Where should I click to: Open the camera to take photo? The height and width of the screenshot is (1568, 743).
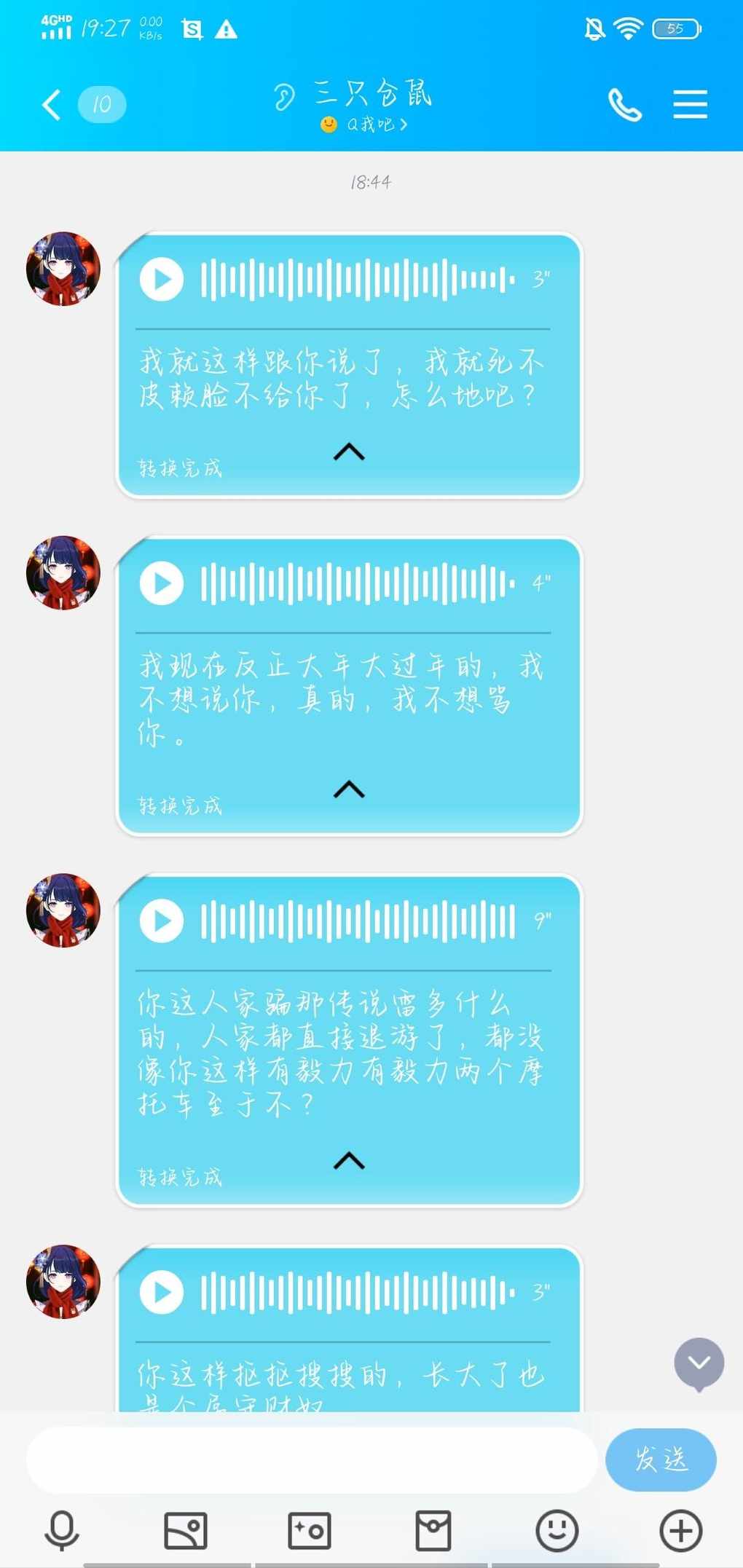(310, 1529)
